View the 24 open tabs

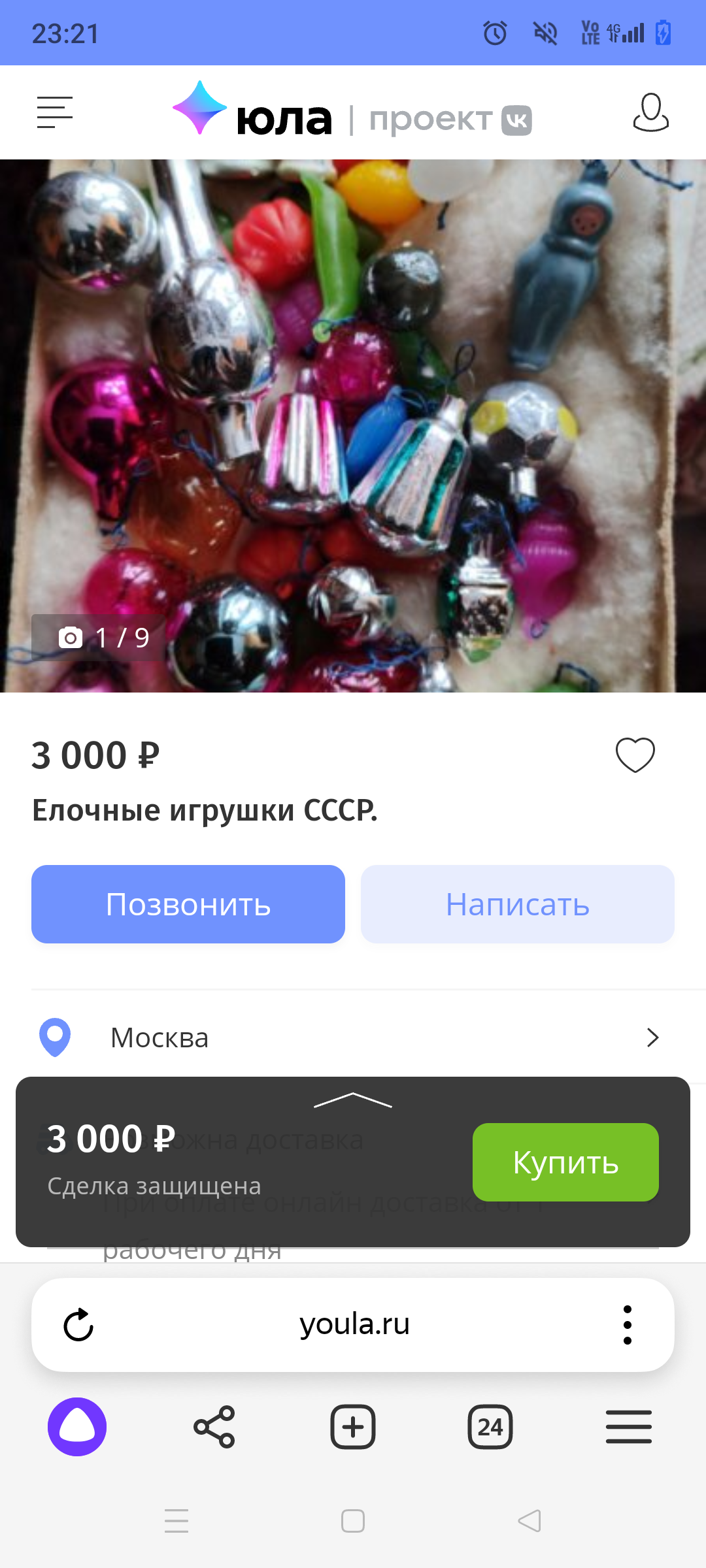point(490,1427)
